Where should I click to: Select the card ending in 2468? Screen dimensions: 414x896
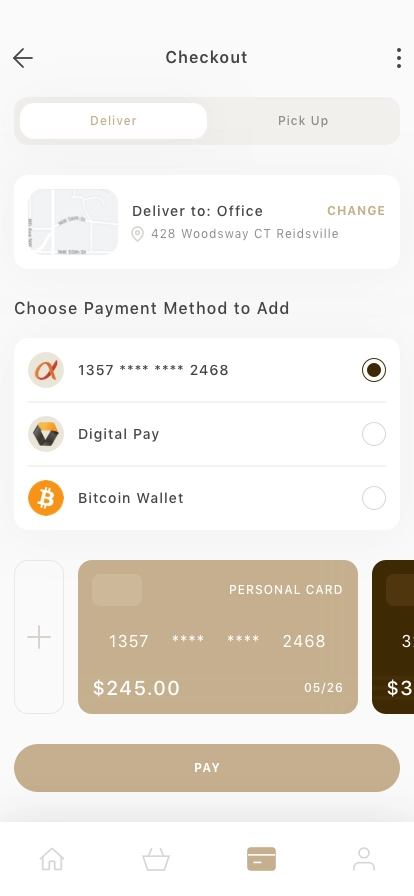[207, 370]
